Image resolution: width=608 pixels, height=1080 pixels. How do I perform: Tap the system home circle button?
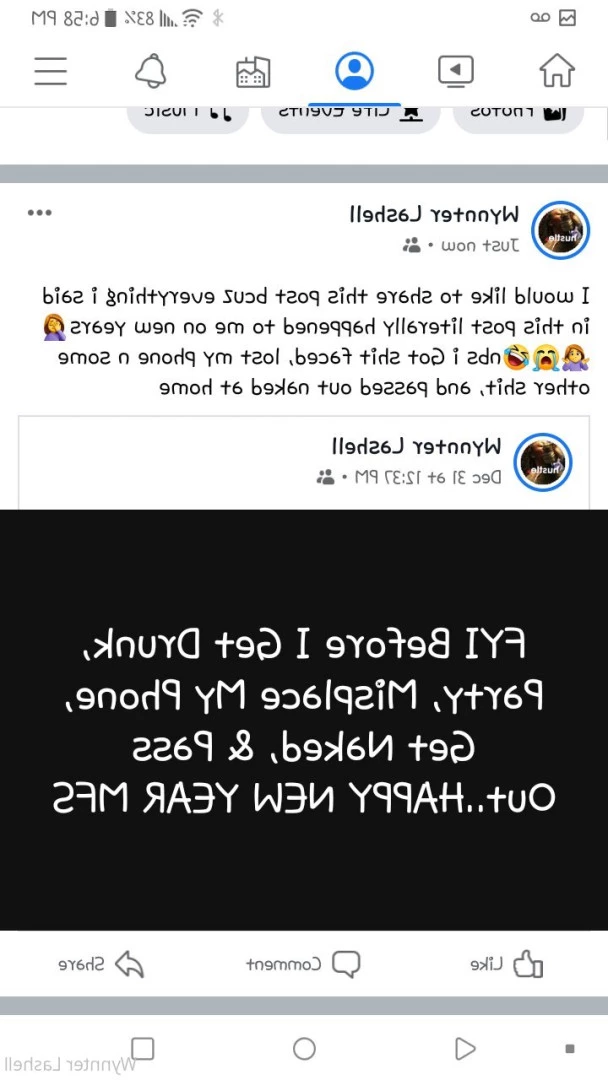pyautogui.click(x=304, y=1048)
